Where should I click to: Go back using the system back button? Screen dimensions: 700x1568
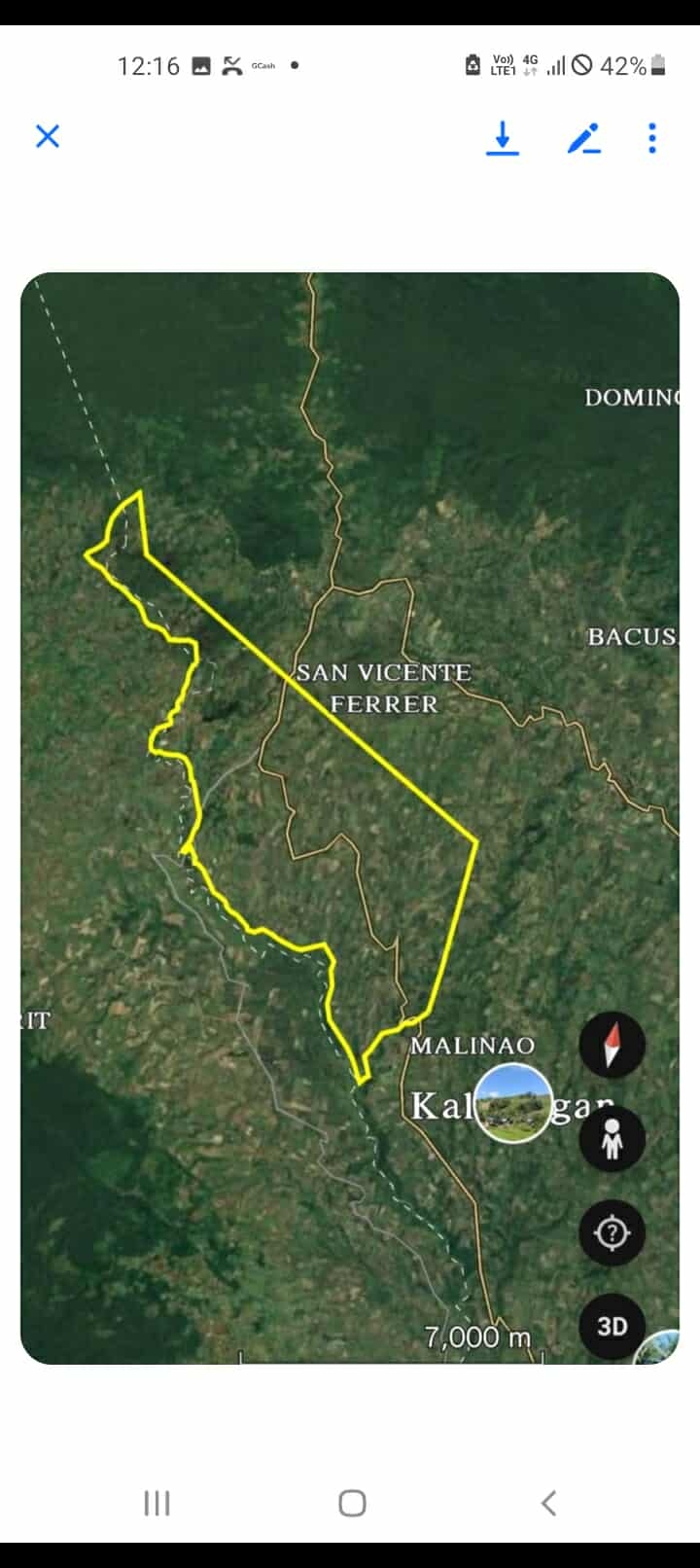[x=548, y=1503]
